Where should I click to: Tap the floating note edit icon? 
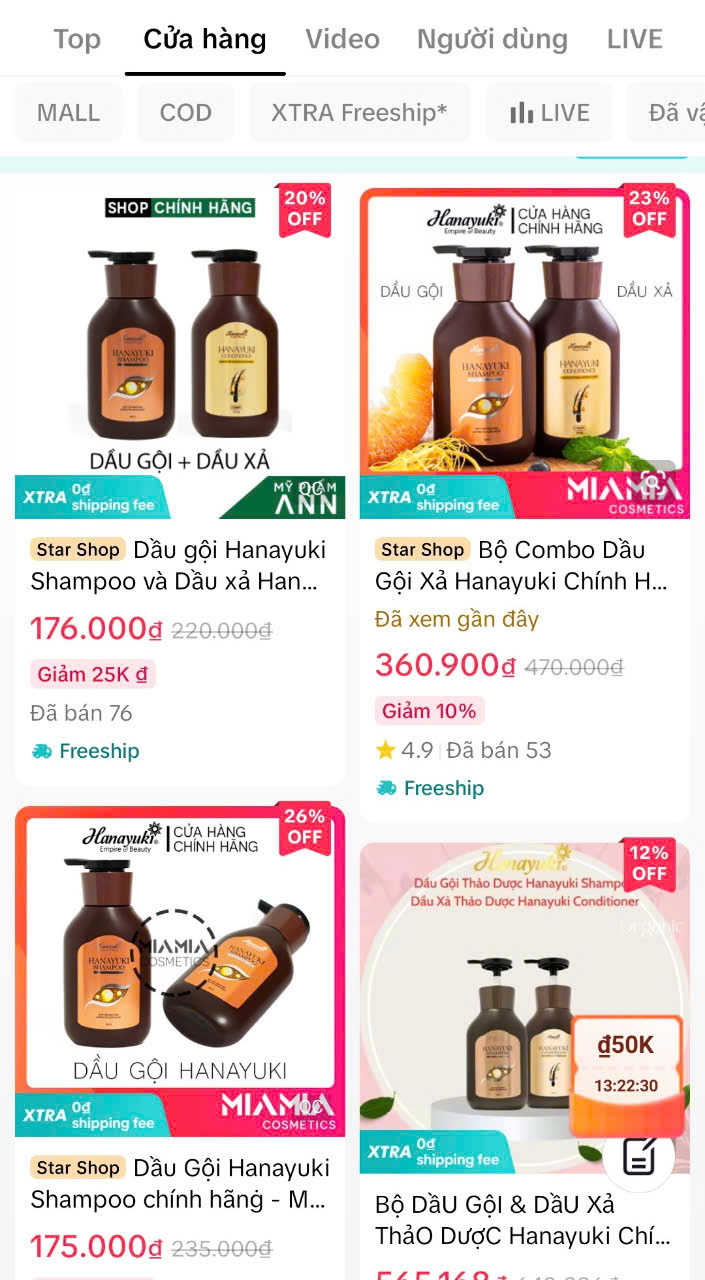[638, 1156]
